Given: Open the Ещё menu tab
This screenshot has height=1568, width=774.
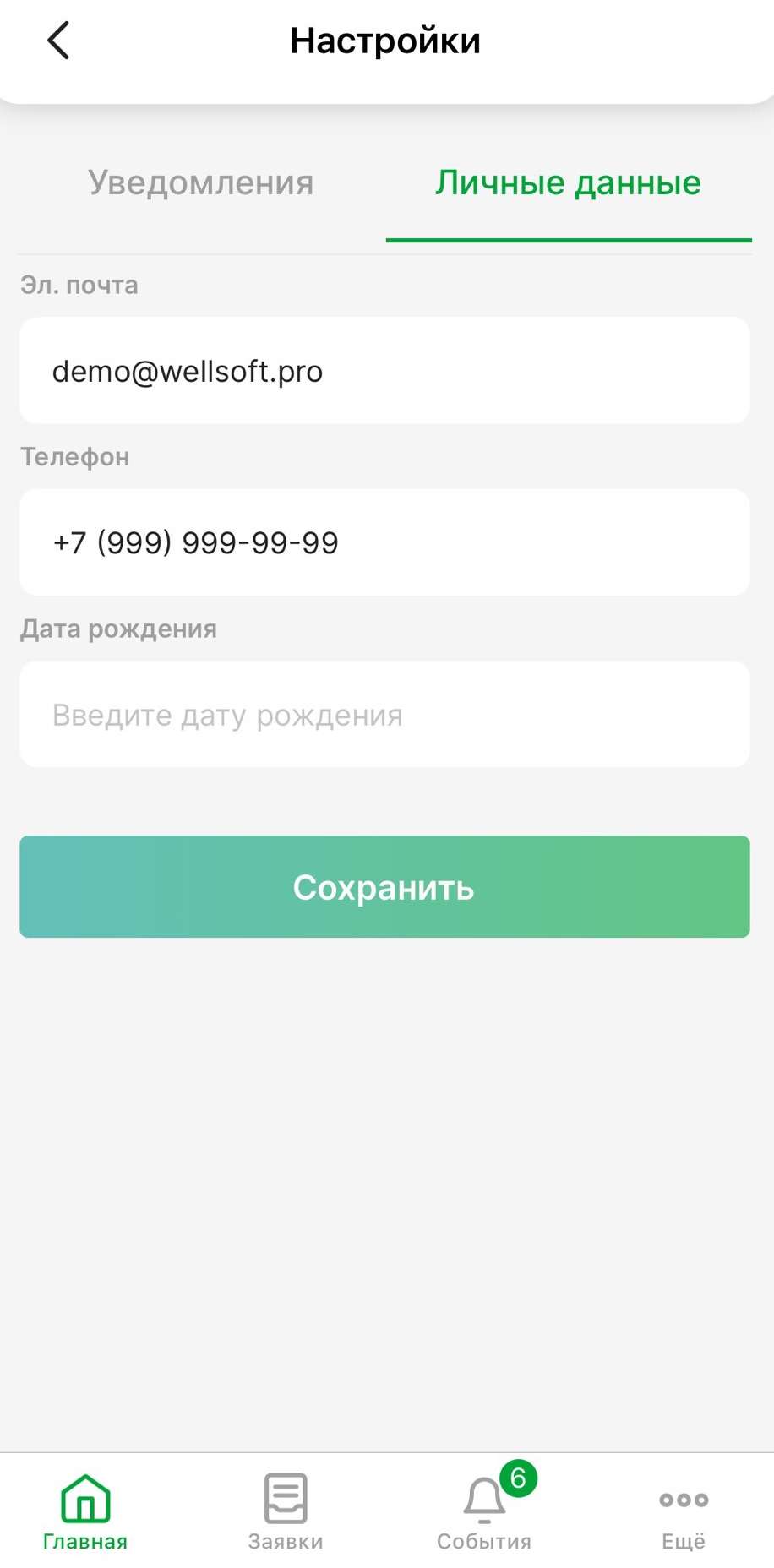Looking at the screenshot, I should [x=684, y=1512].
